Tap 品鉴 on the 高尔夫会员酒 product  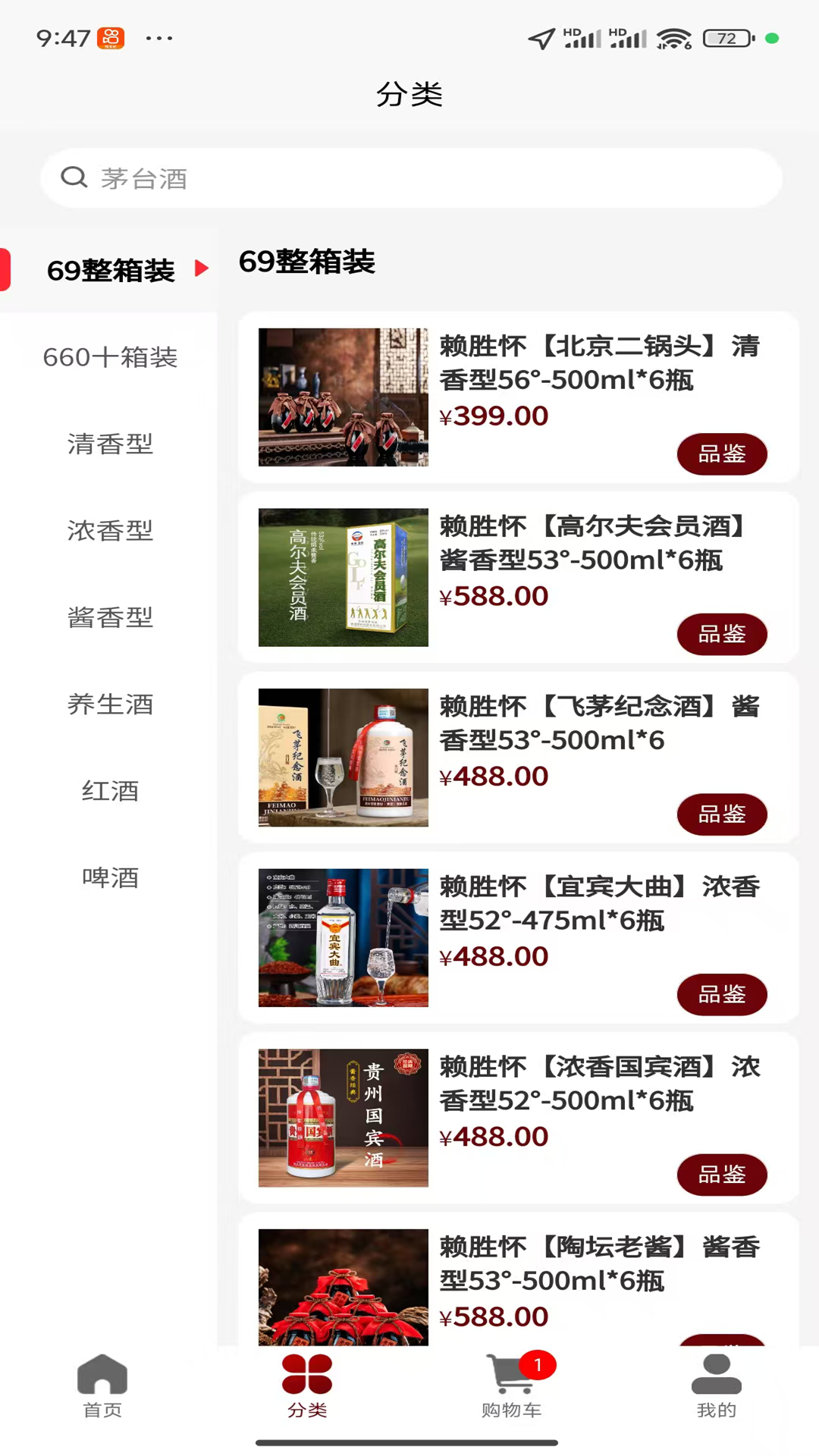point(721,634)
